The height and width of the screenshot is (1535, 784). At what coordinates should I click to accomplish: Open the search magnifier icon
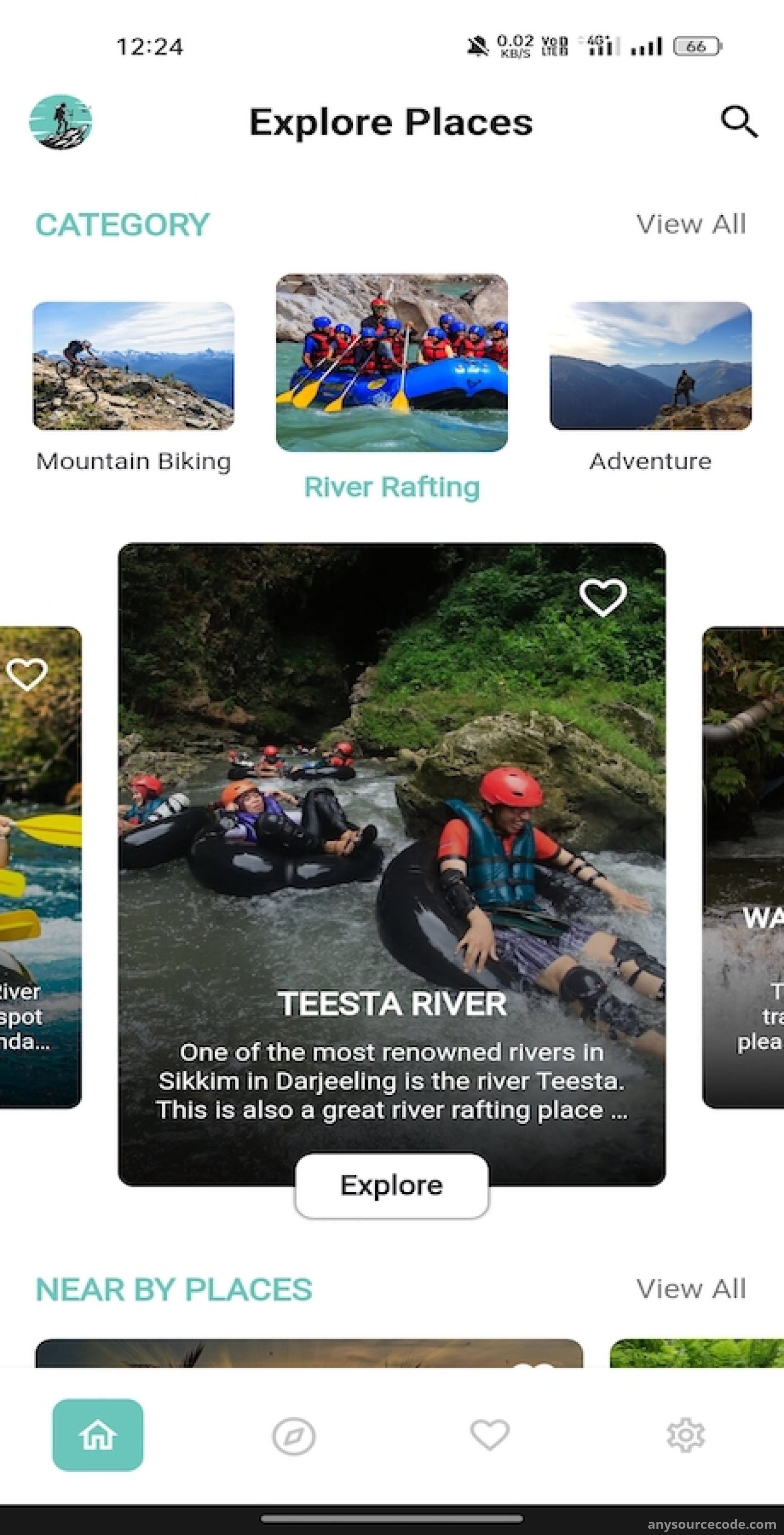click(739, 122)
